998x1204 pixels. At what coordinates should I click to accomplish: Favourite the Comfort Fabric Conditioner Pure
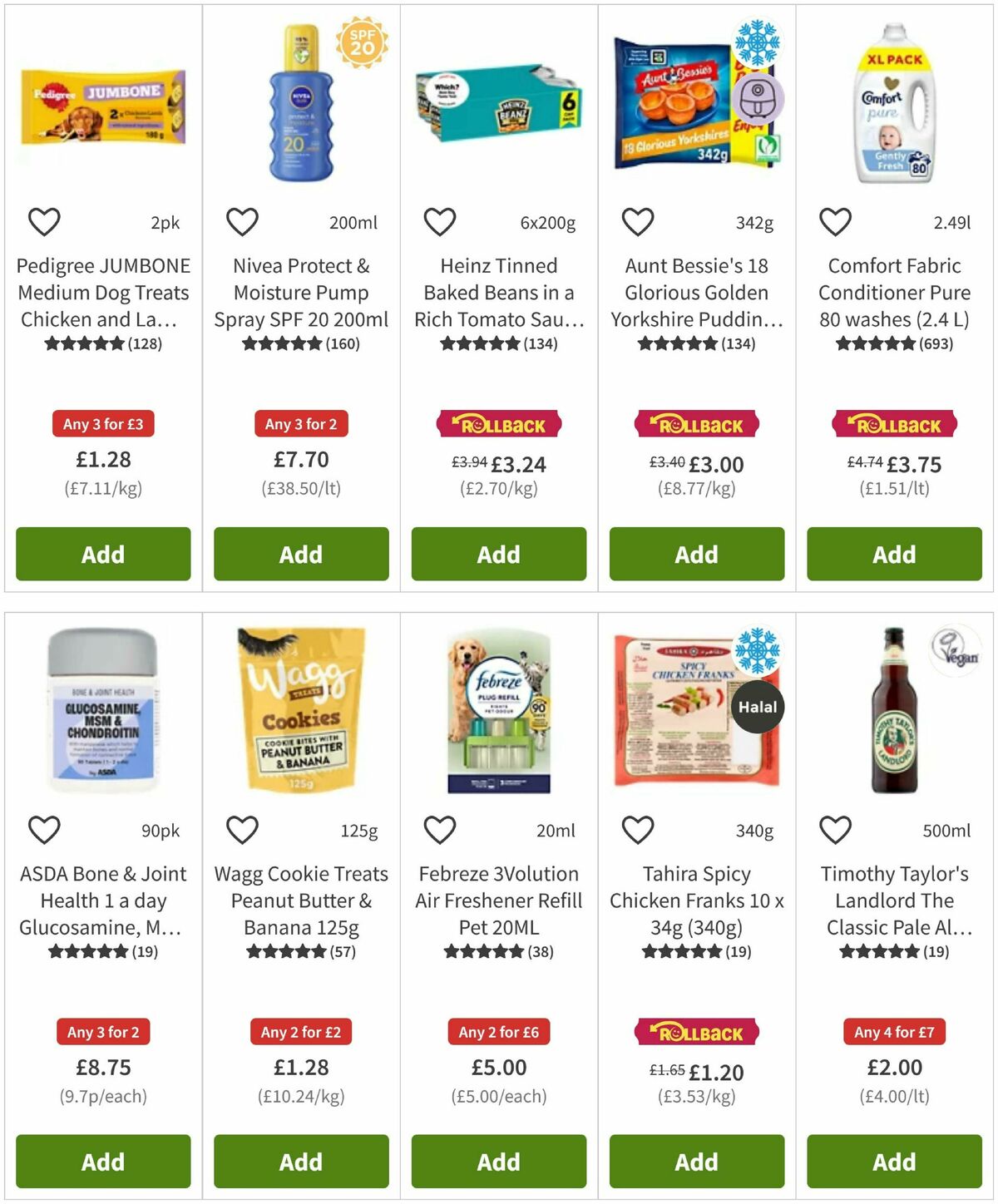tap(834, 222)
